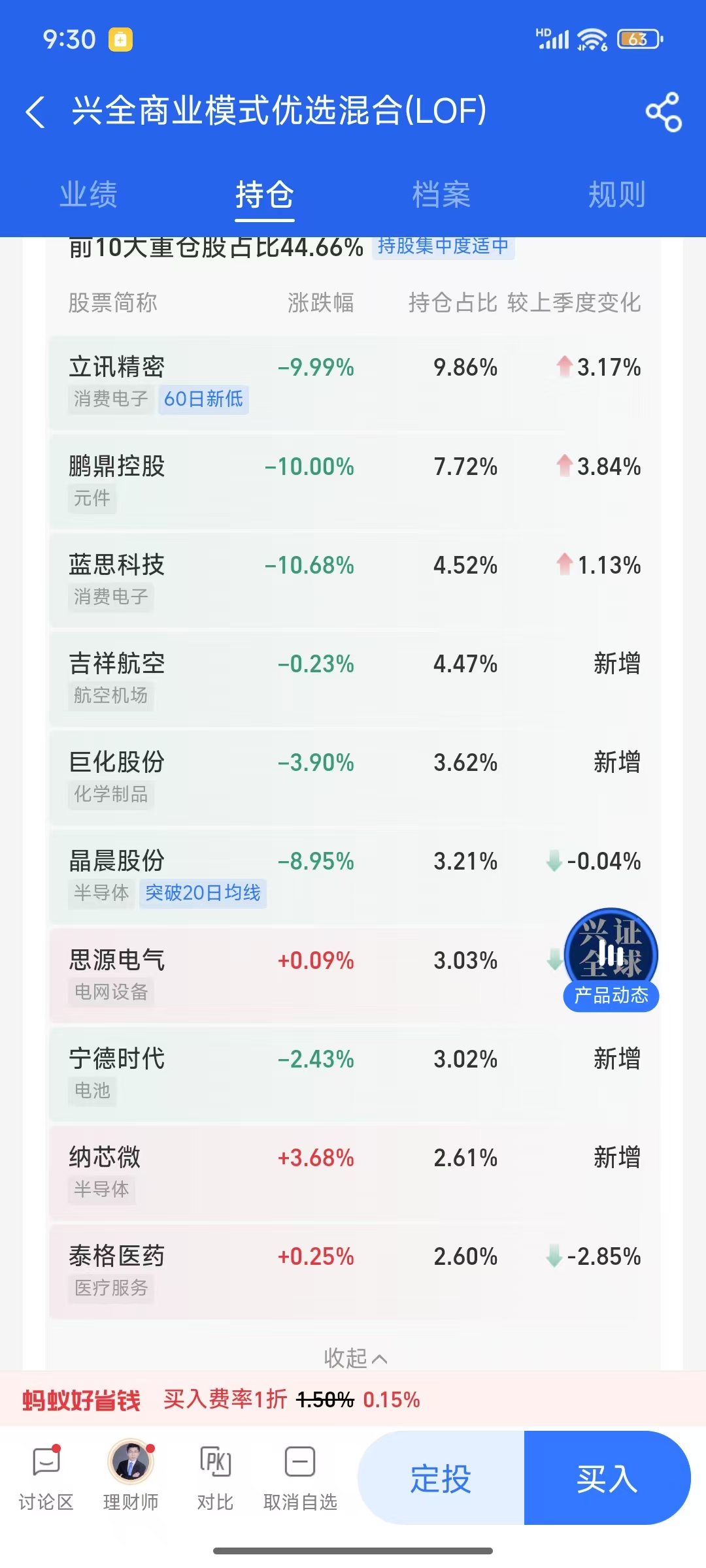Set up 定投 regular investment
This screenshot has height=1568, width=706.
click(441, 1478)
